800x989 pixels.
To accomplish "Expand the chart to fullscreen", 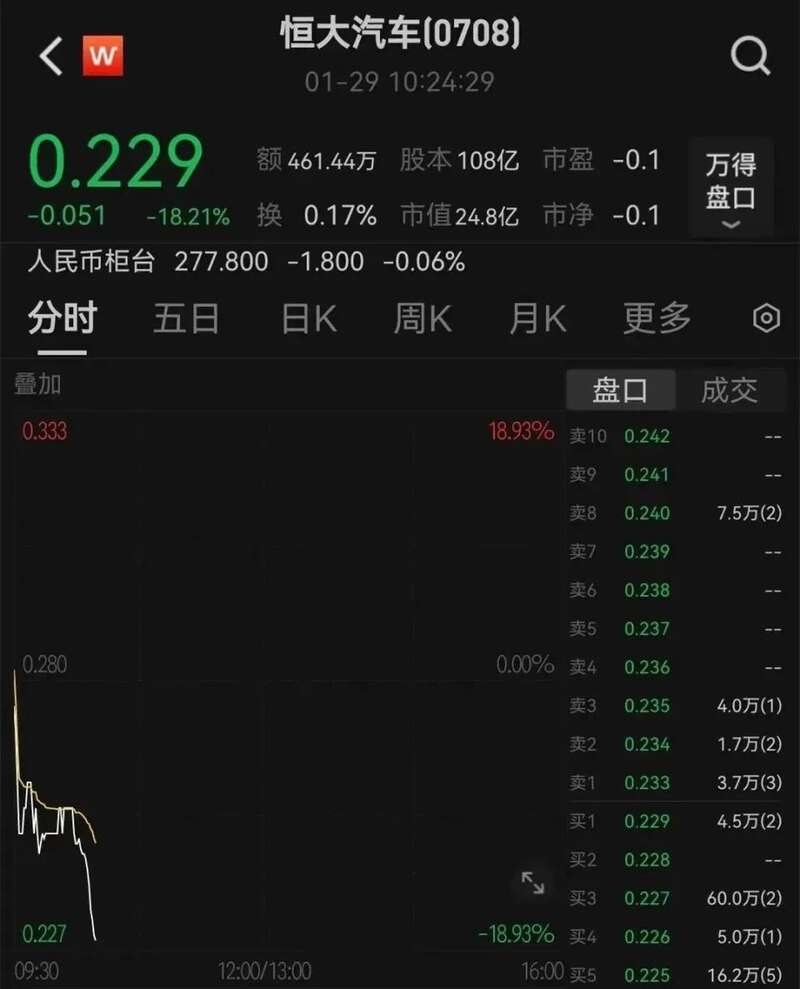I will 533,882.
